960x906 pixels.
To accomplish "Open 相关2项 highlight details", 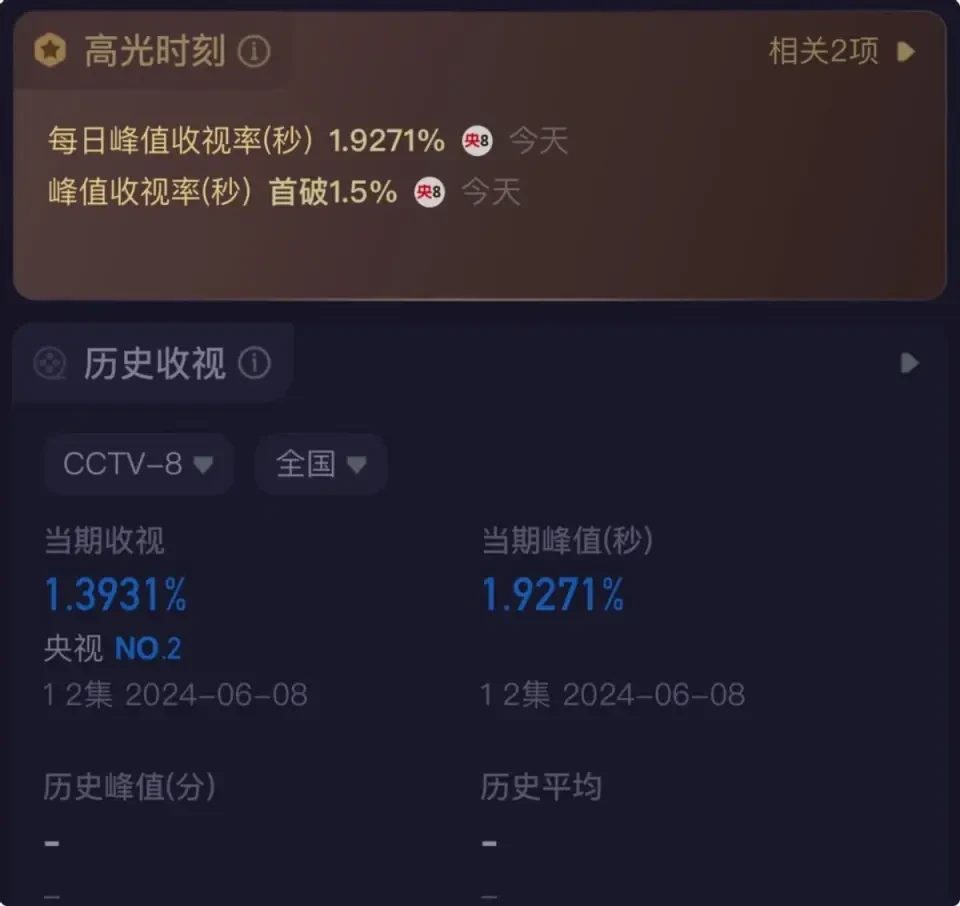I will (841, 51).
